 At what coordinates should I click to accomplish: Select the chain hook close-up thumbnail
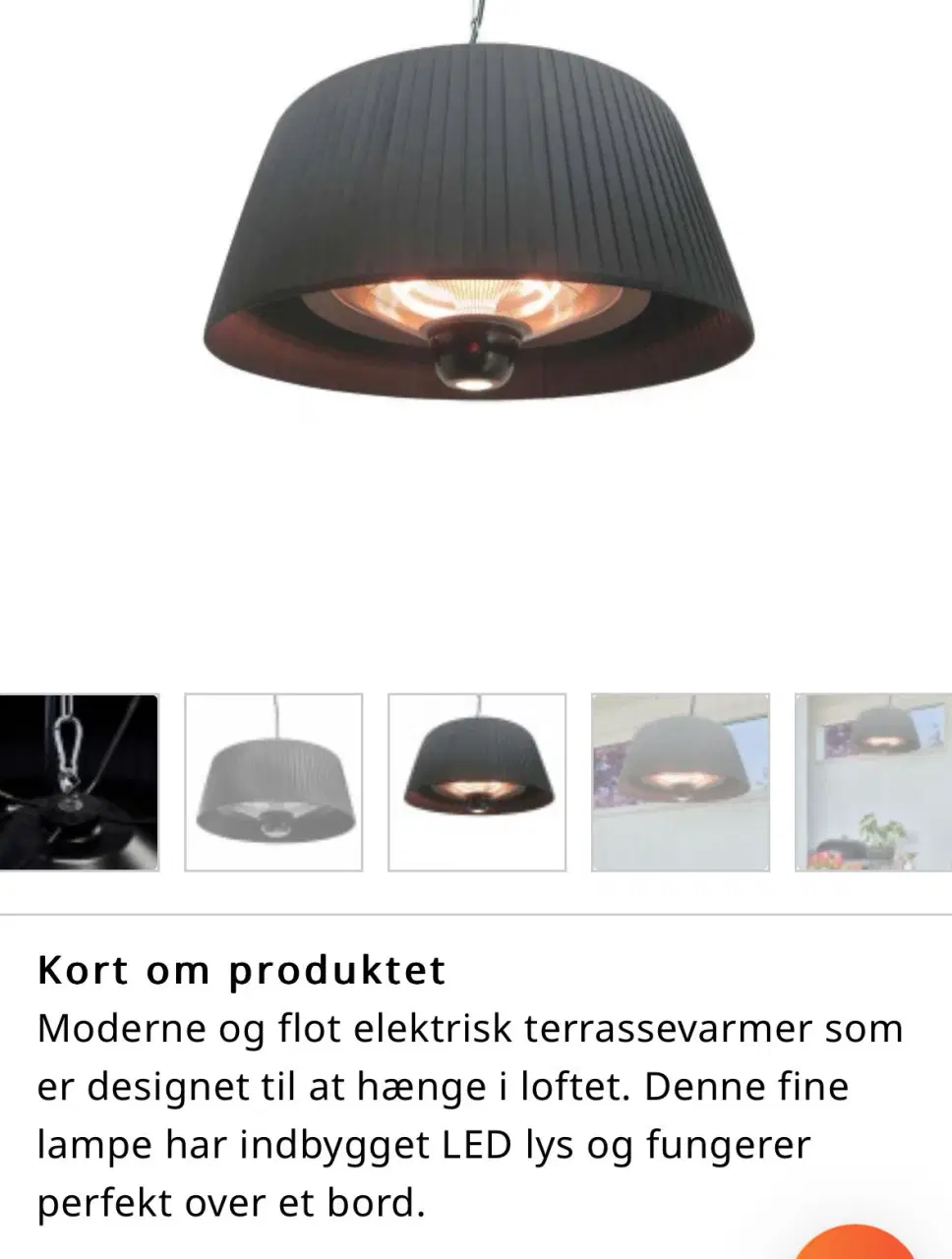click(79, 782)
